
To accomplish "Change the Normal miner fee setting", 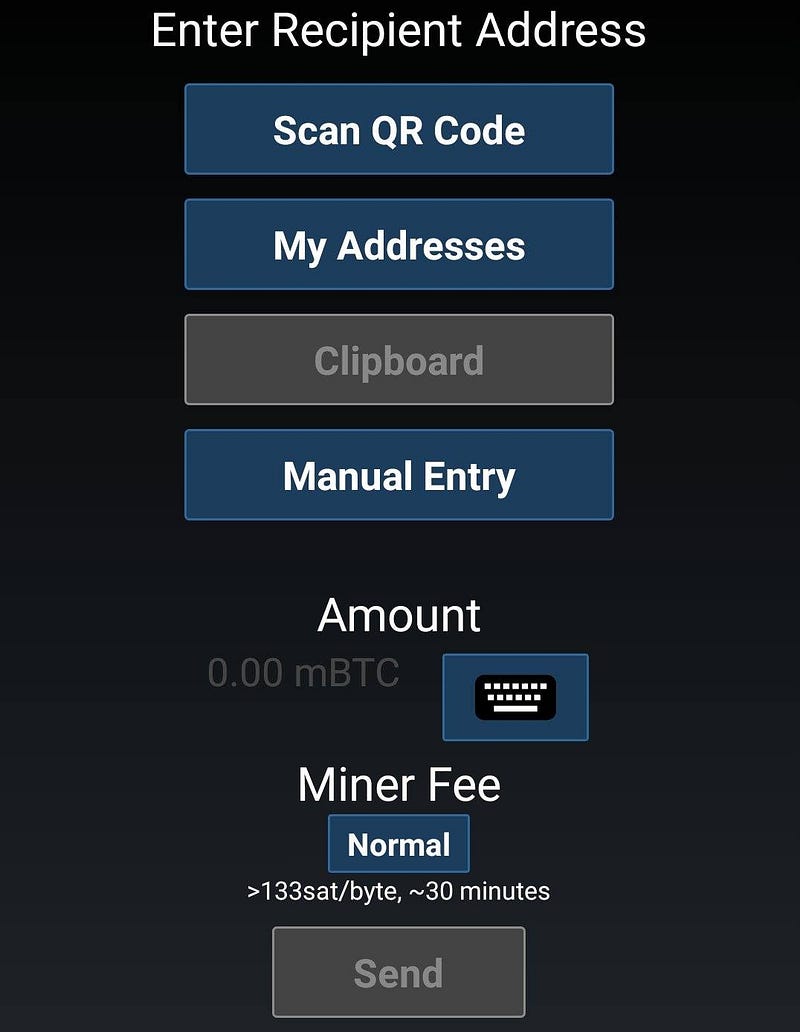I will click(x=398, y=845).
